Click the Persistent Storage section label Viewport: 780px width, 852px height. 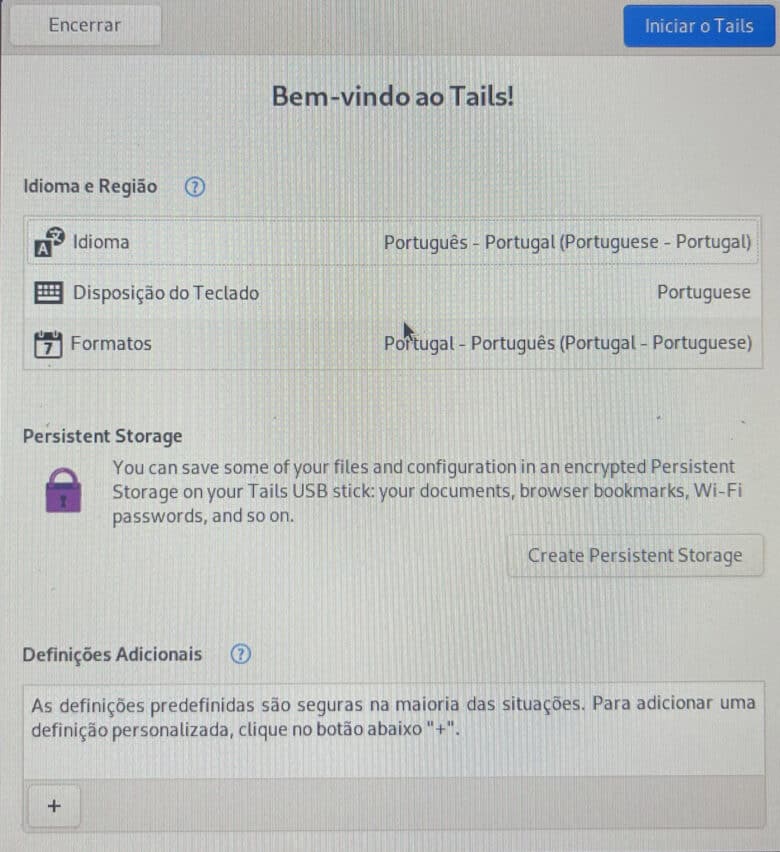click(102, 436)
